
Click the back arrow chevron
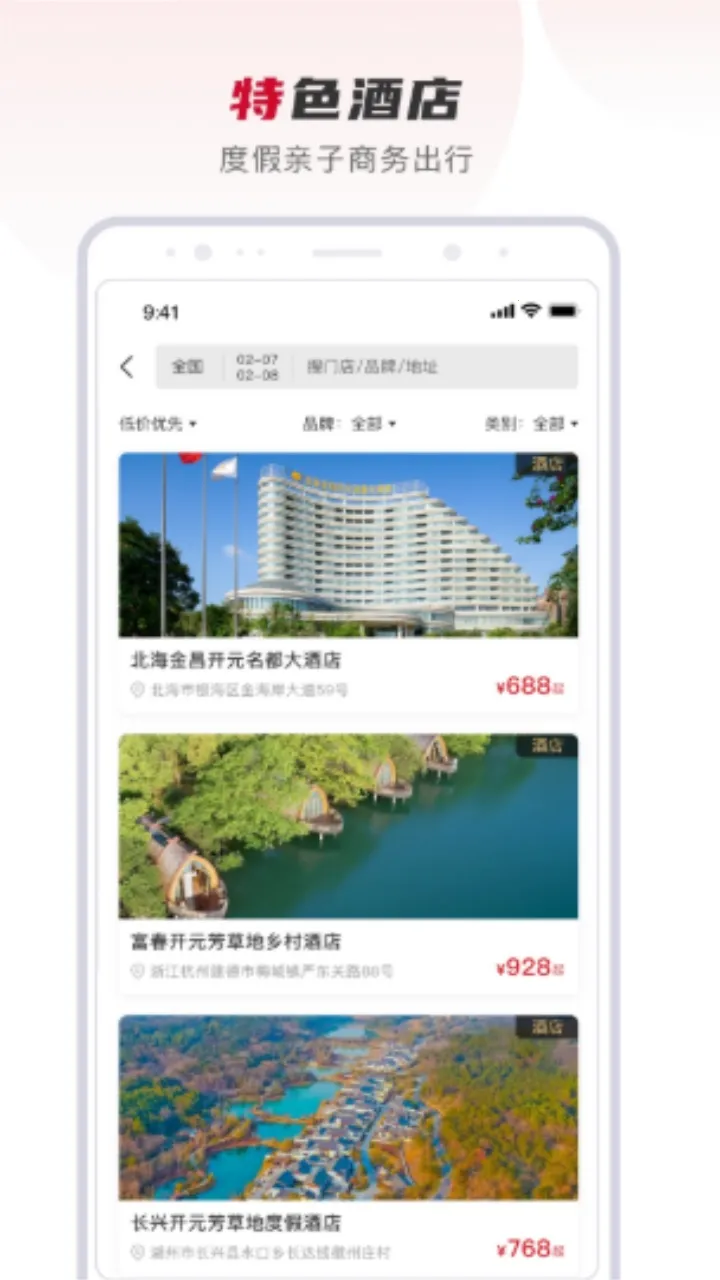[127, 367]
